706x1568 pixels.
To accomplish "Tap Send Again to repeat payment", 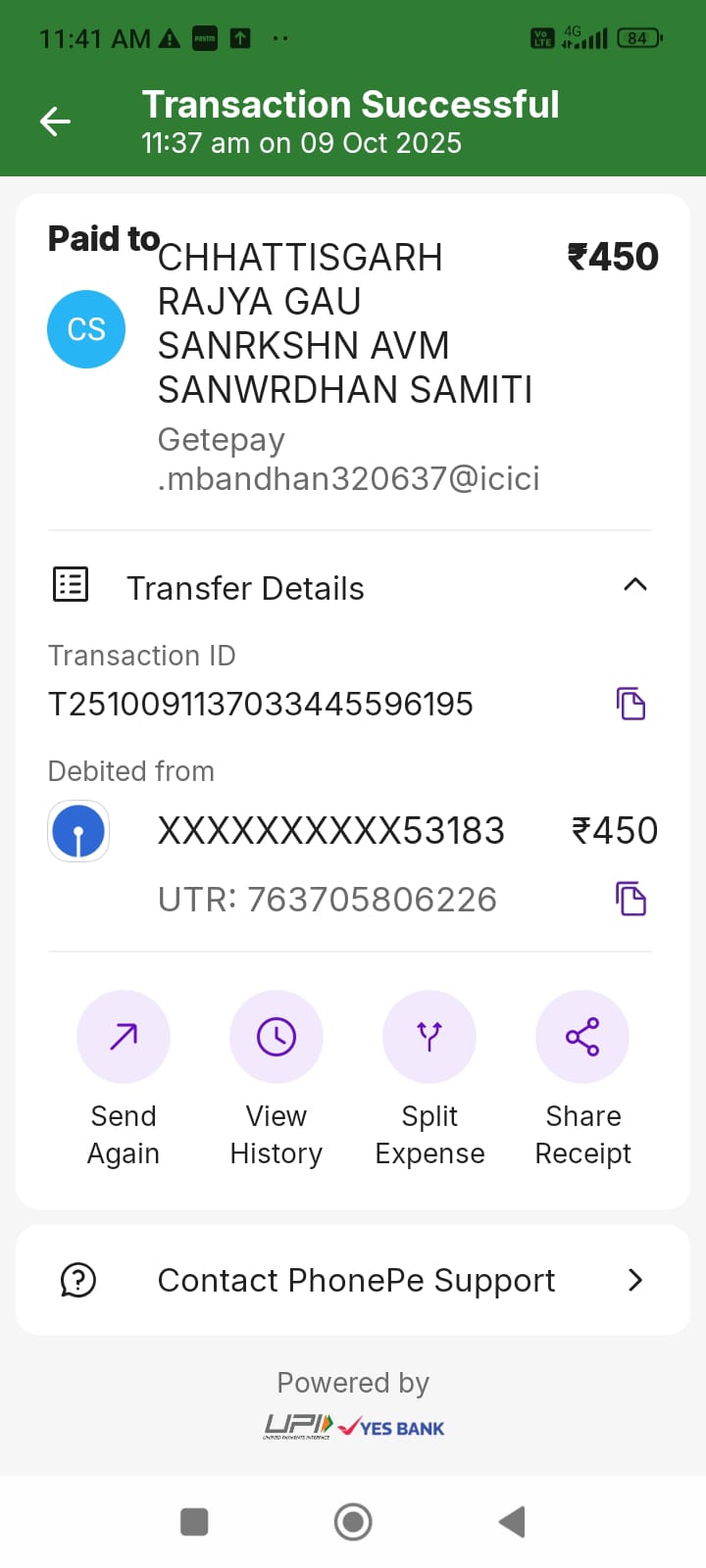I will coord(124,1037).
